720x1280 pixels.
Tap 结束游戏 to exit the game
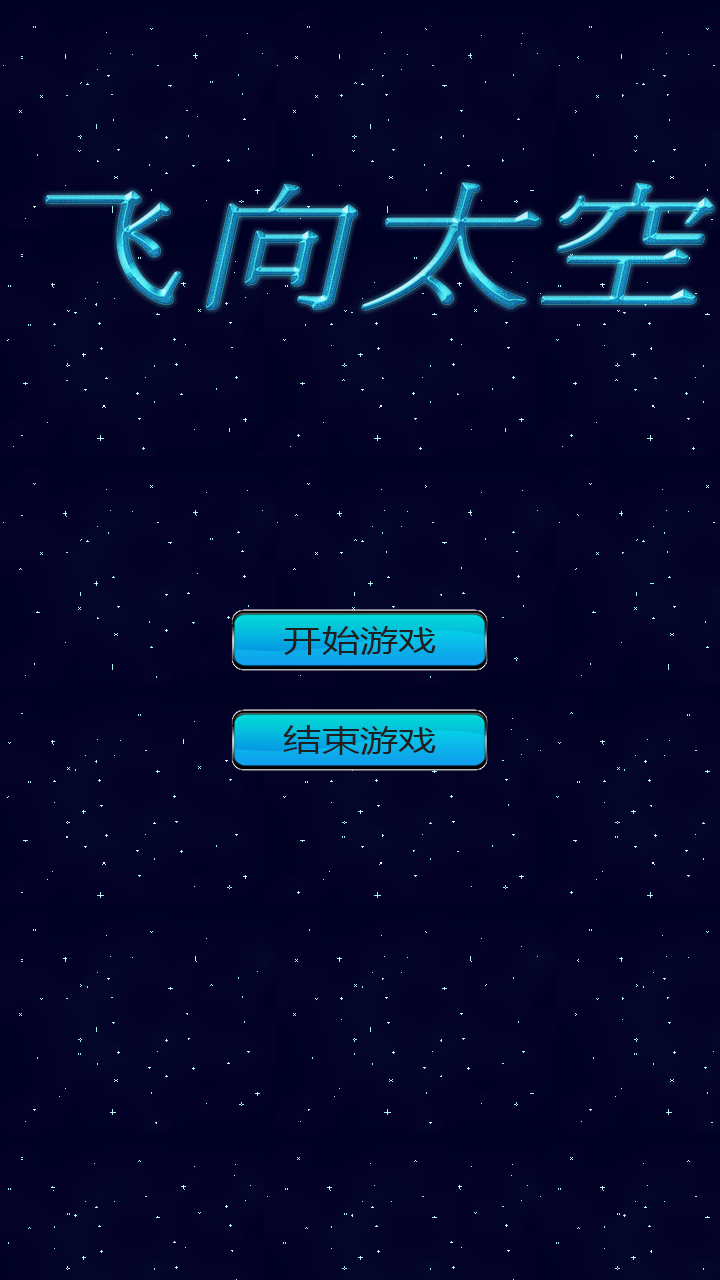(x=360, y=740)
